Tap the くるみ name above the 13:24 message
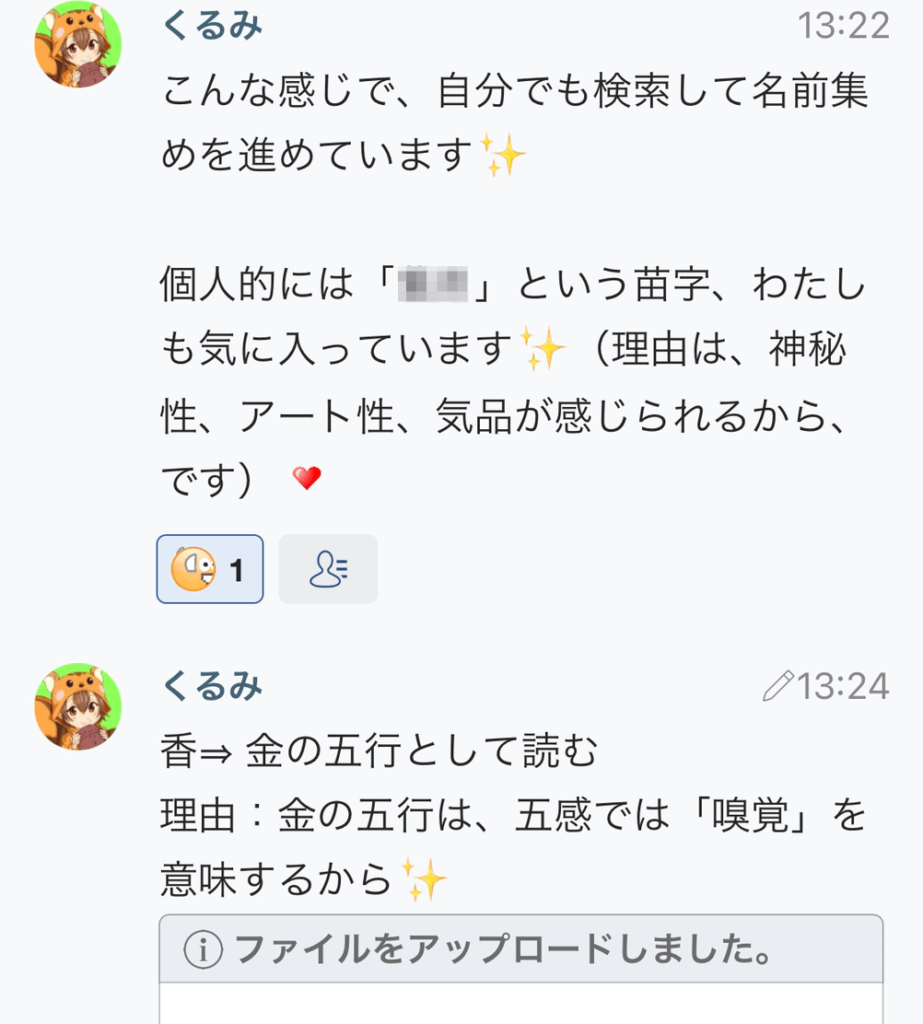 pos(212,685)
